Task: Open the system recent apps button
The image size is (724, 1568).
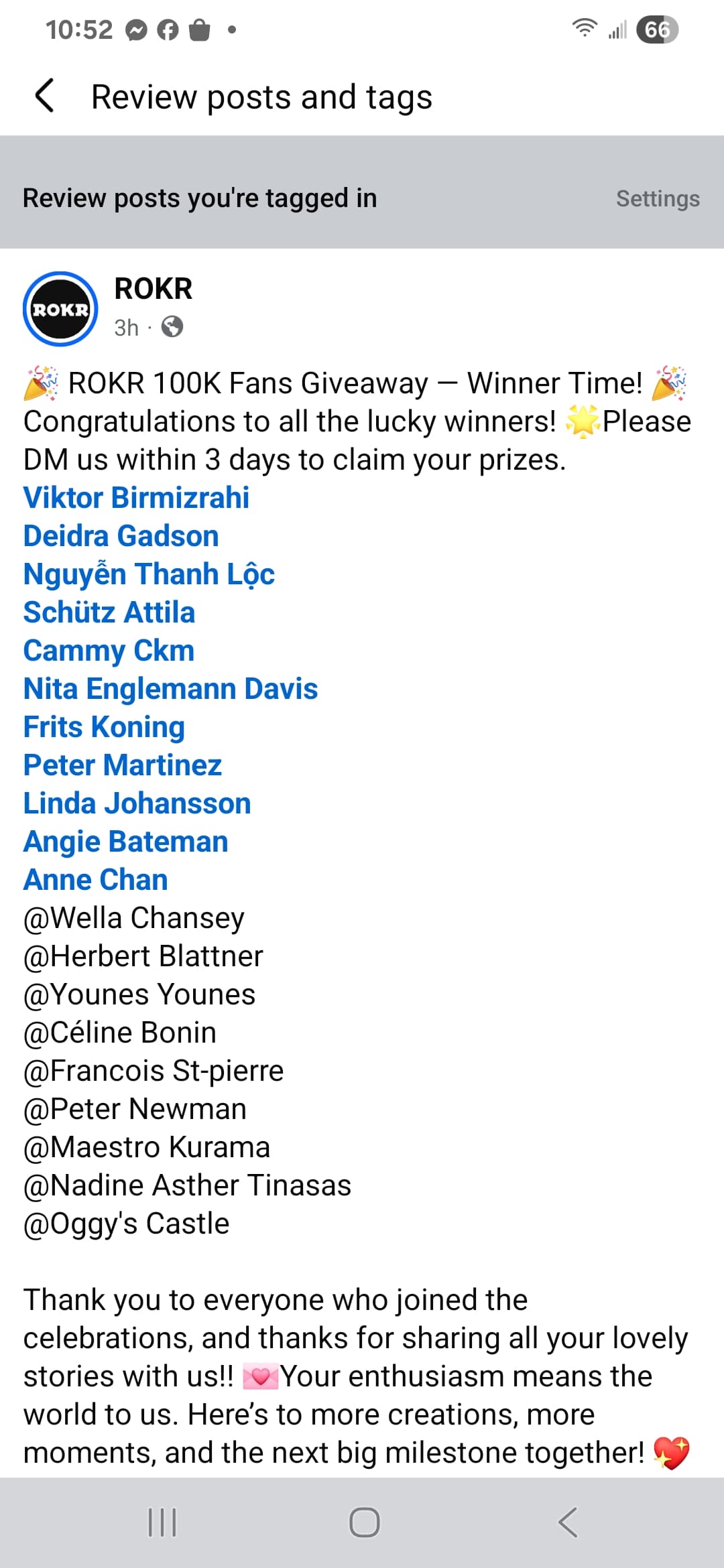Action: pyautogui.click(x=162, y=1522)
